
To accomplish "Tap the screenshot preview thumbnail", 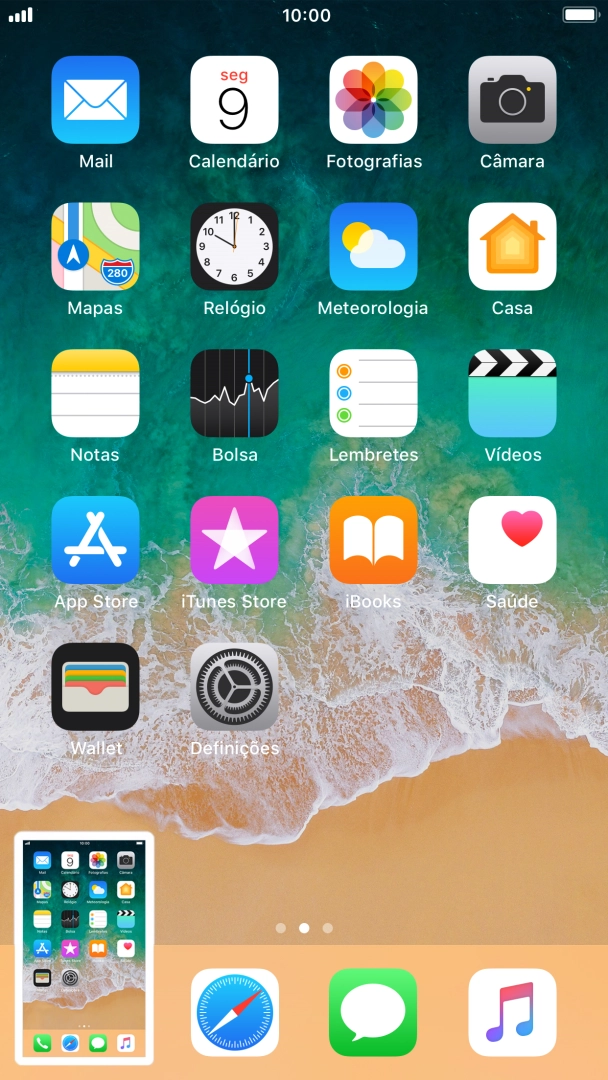I will pos(84,948).
